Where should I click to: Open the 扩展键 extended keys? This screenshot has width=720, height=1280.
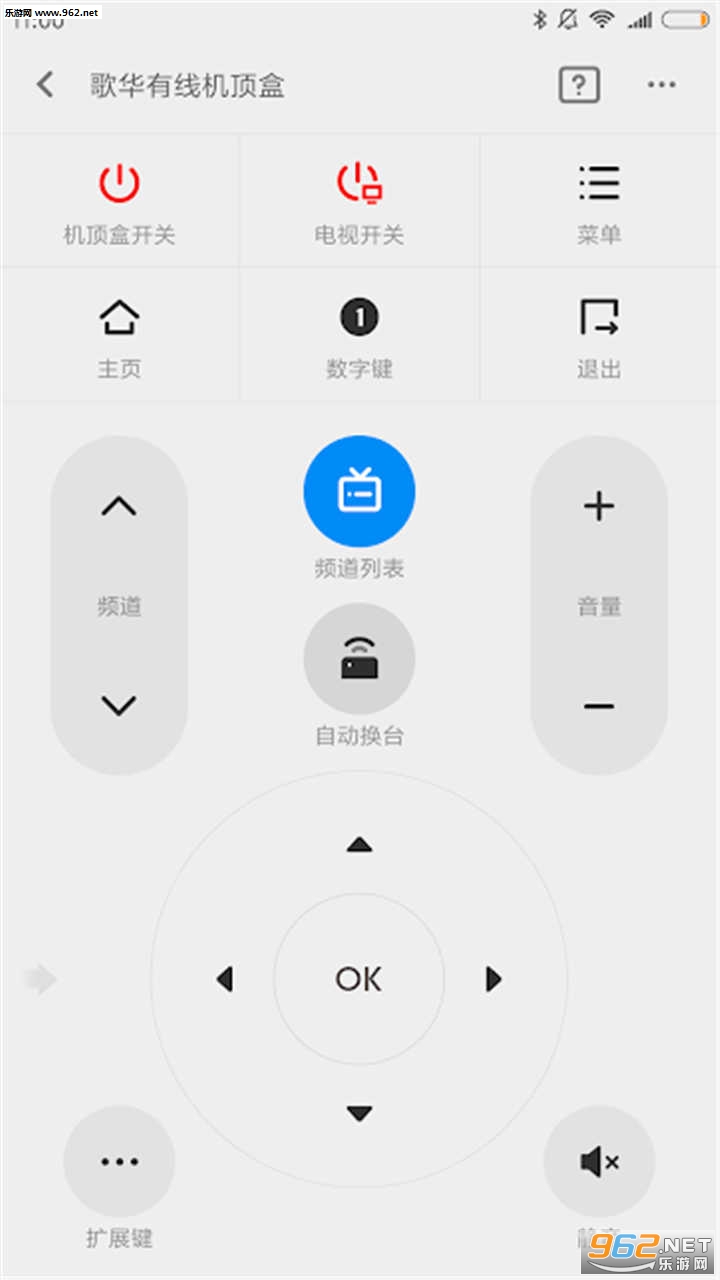click(x=119, y=1161)
